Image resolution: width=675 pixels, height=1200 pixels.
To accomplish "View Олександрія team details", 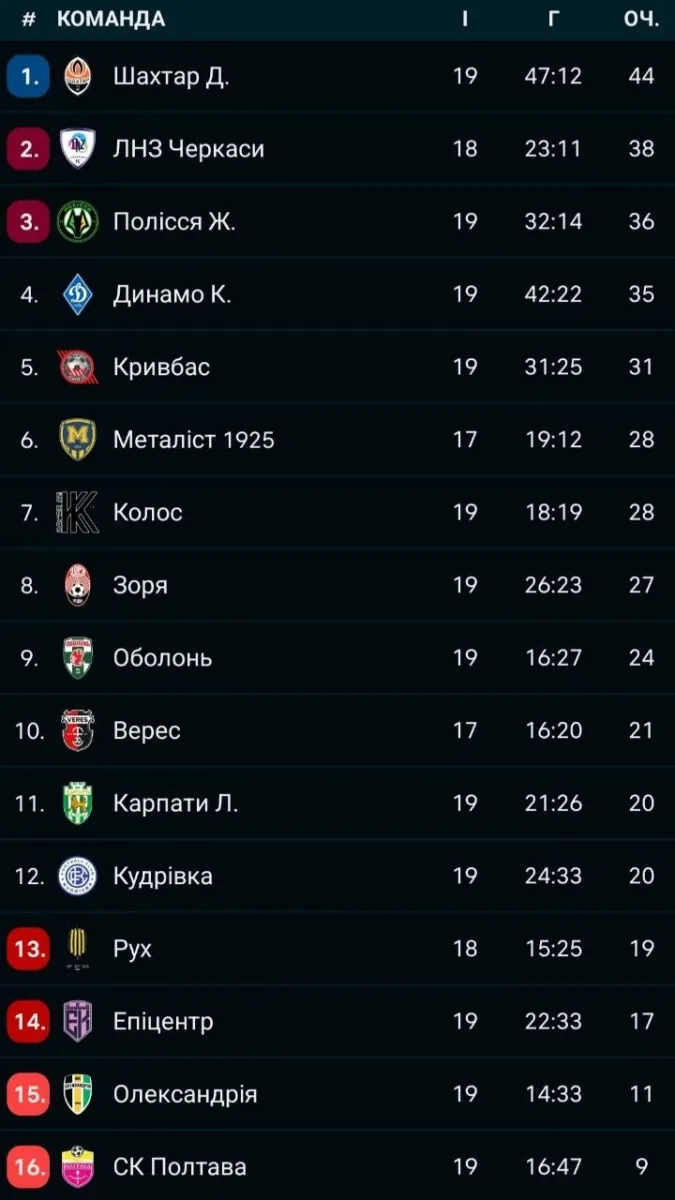I will click(185, 1094).
